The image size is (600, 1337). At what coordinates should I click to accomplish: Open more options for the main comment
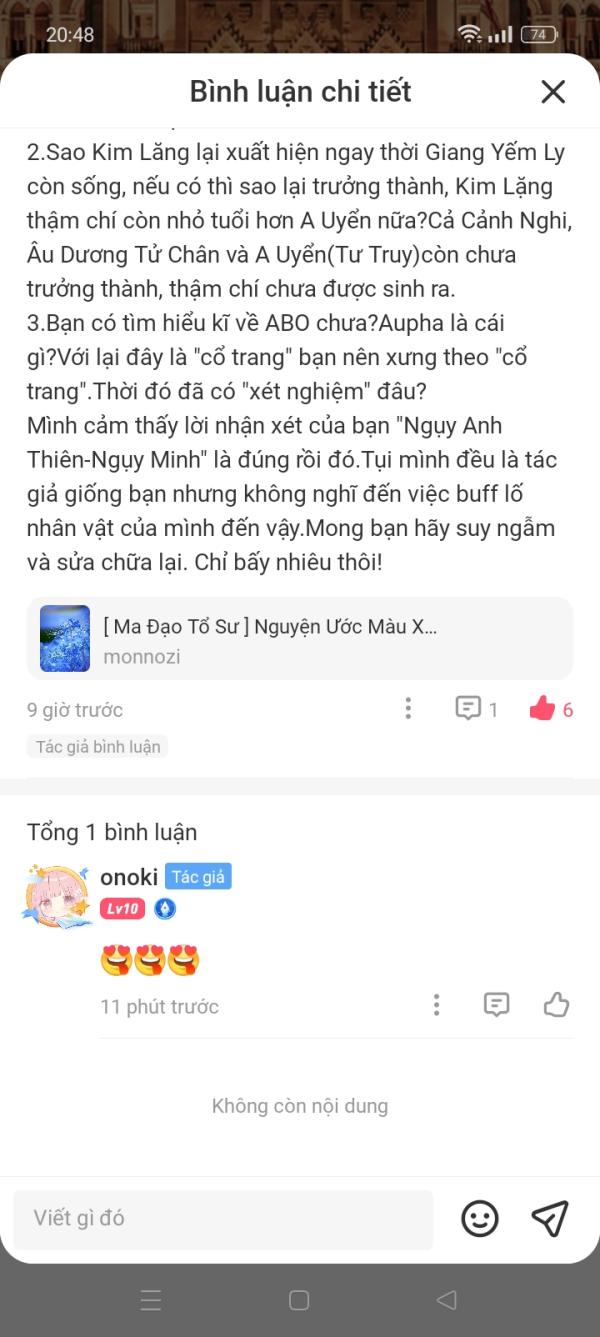(408, 709)
